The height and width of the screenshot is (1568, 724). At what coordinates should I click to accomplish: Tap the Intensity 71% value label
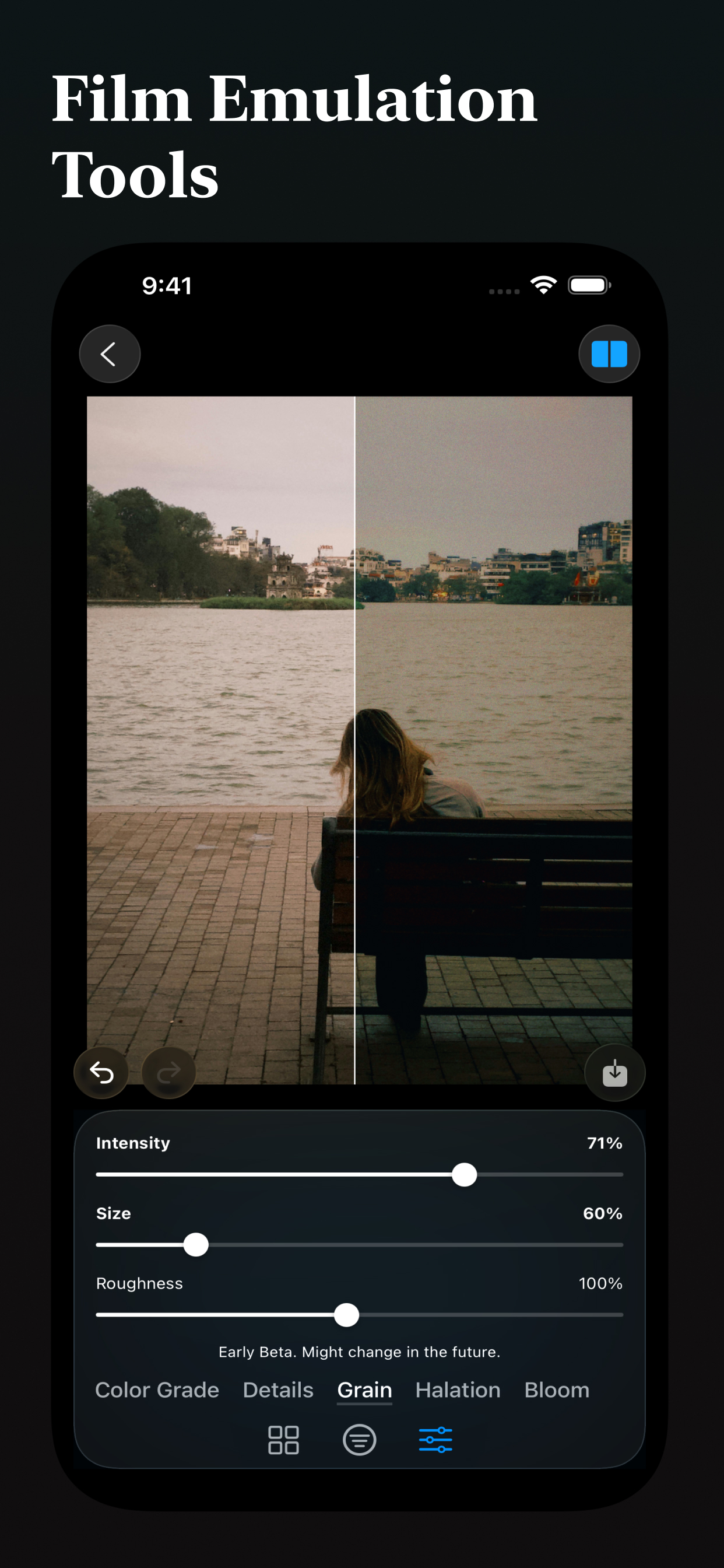coord(603,1143)
